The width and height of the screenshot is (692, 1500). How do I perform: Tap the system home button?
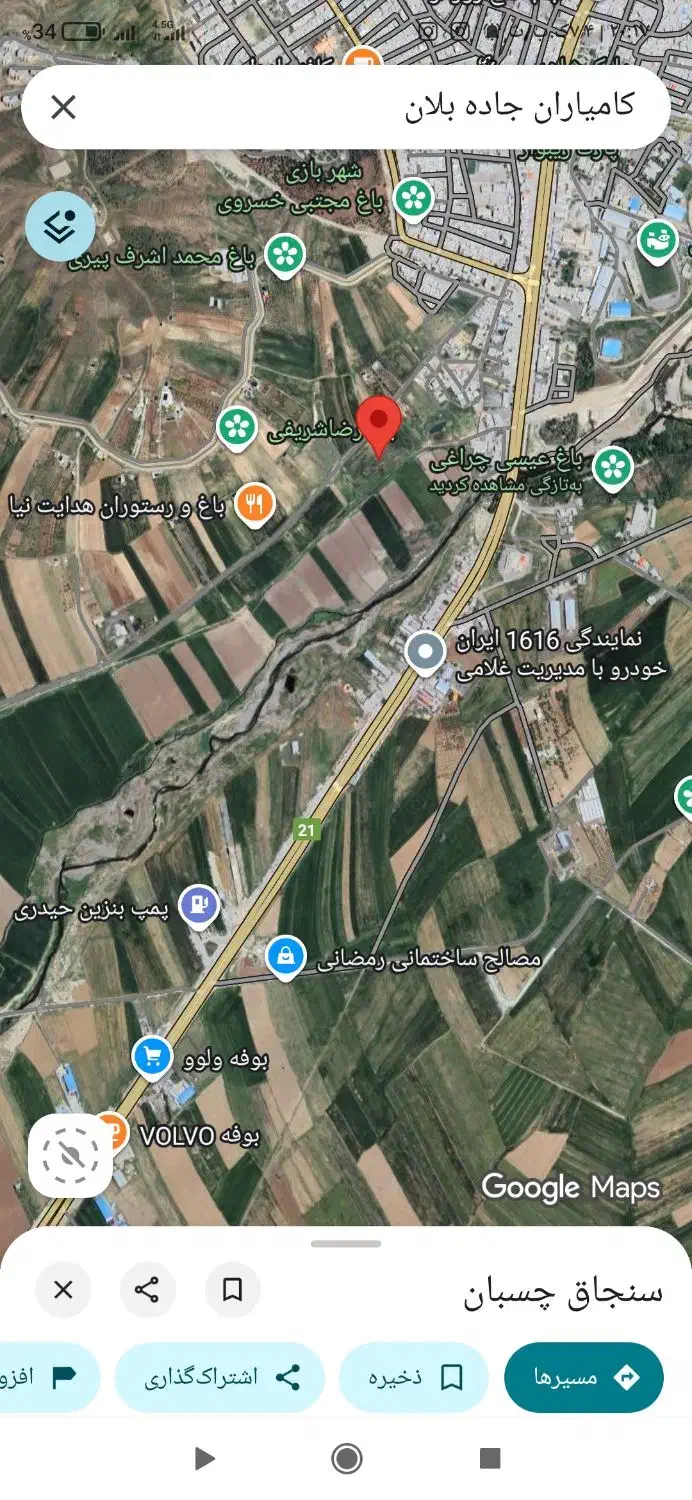(346, 1458)
